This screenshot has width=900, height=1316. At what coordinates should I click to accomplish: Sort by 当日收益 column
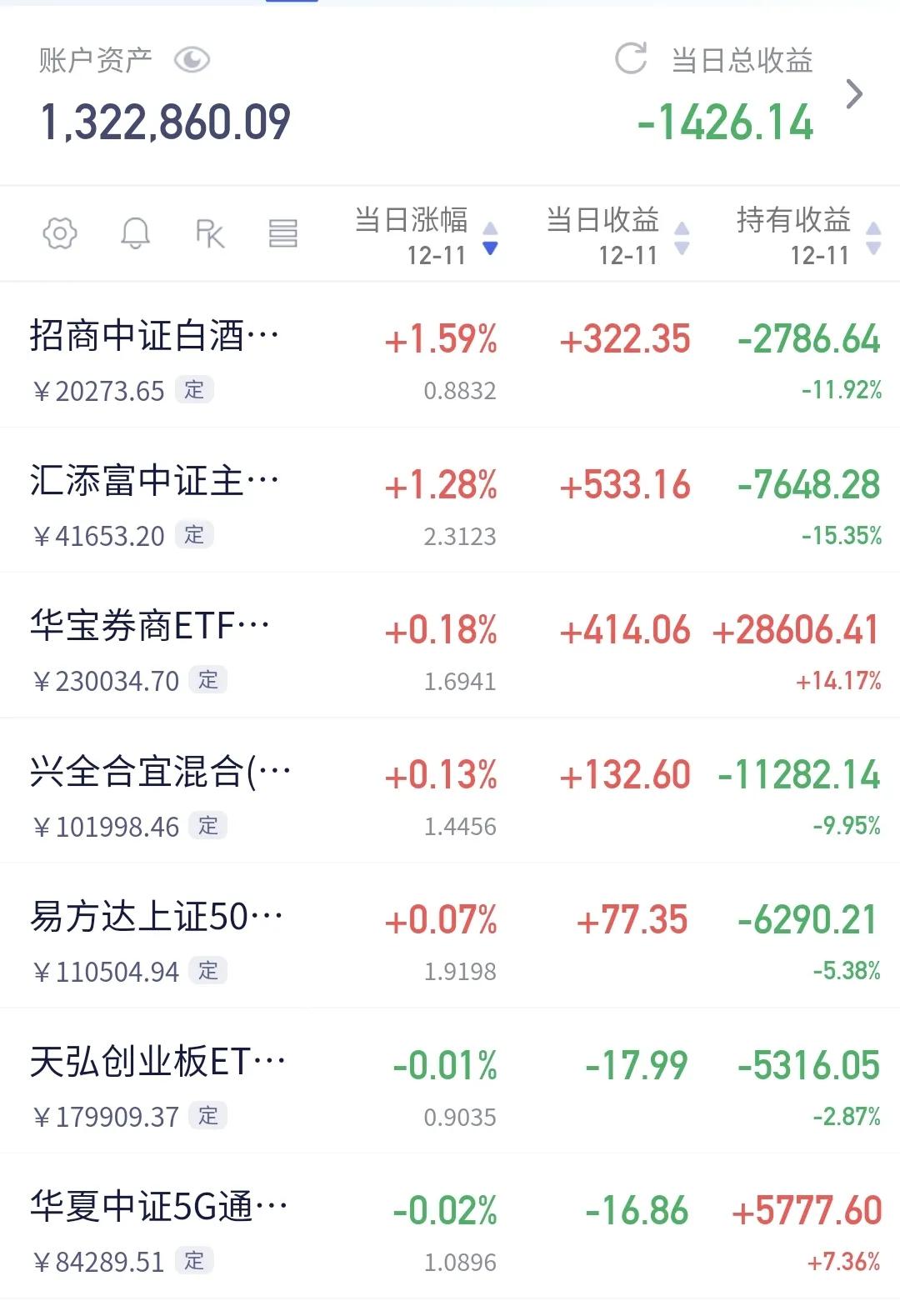click(x=617, y=235)
